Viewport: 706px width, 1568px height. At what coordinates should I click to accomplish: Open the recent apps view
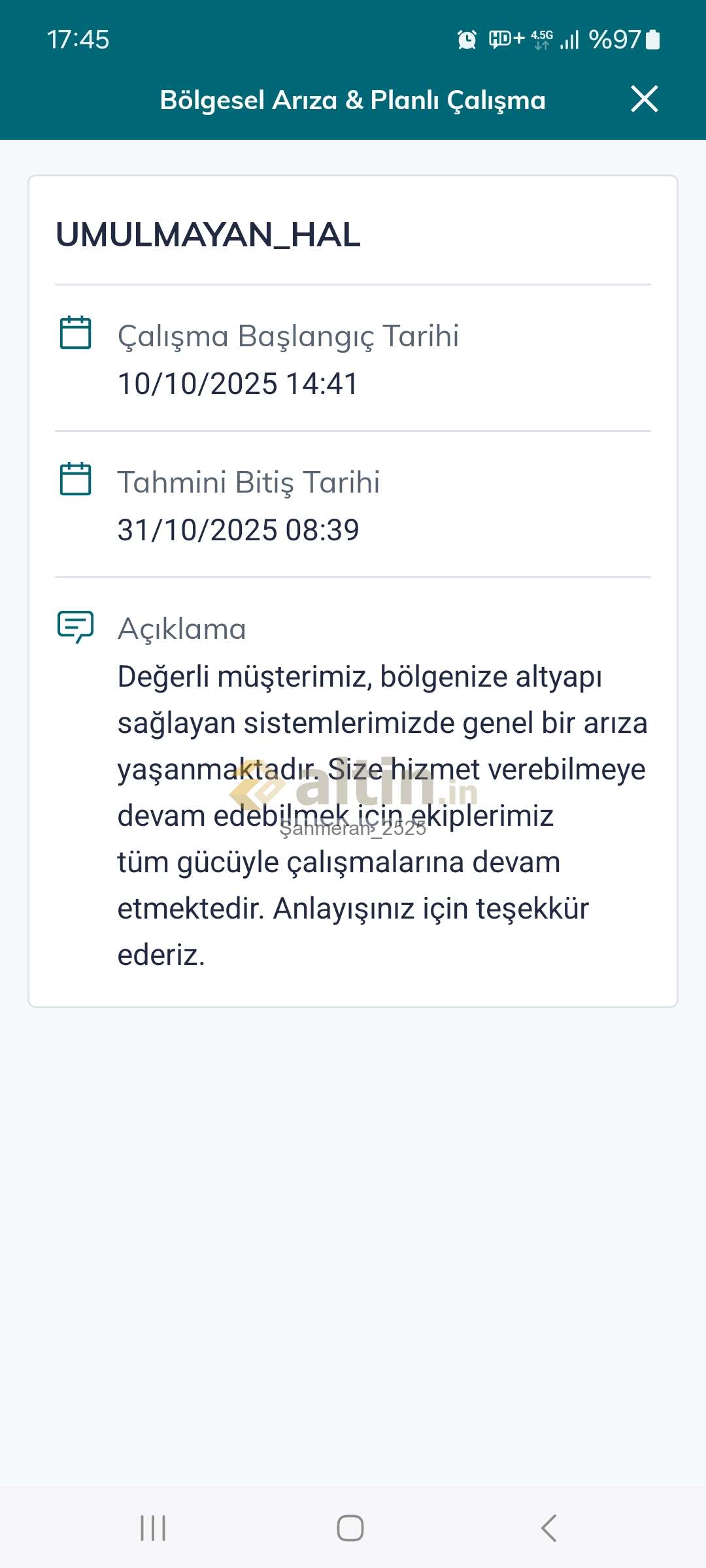[153, 1528]
